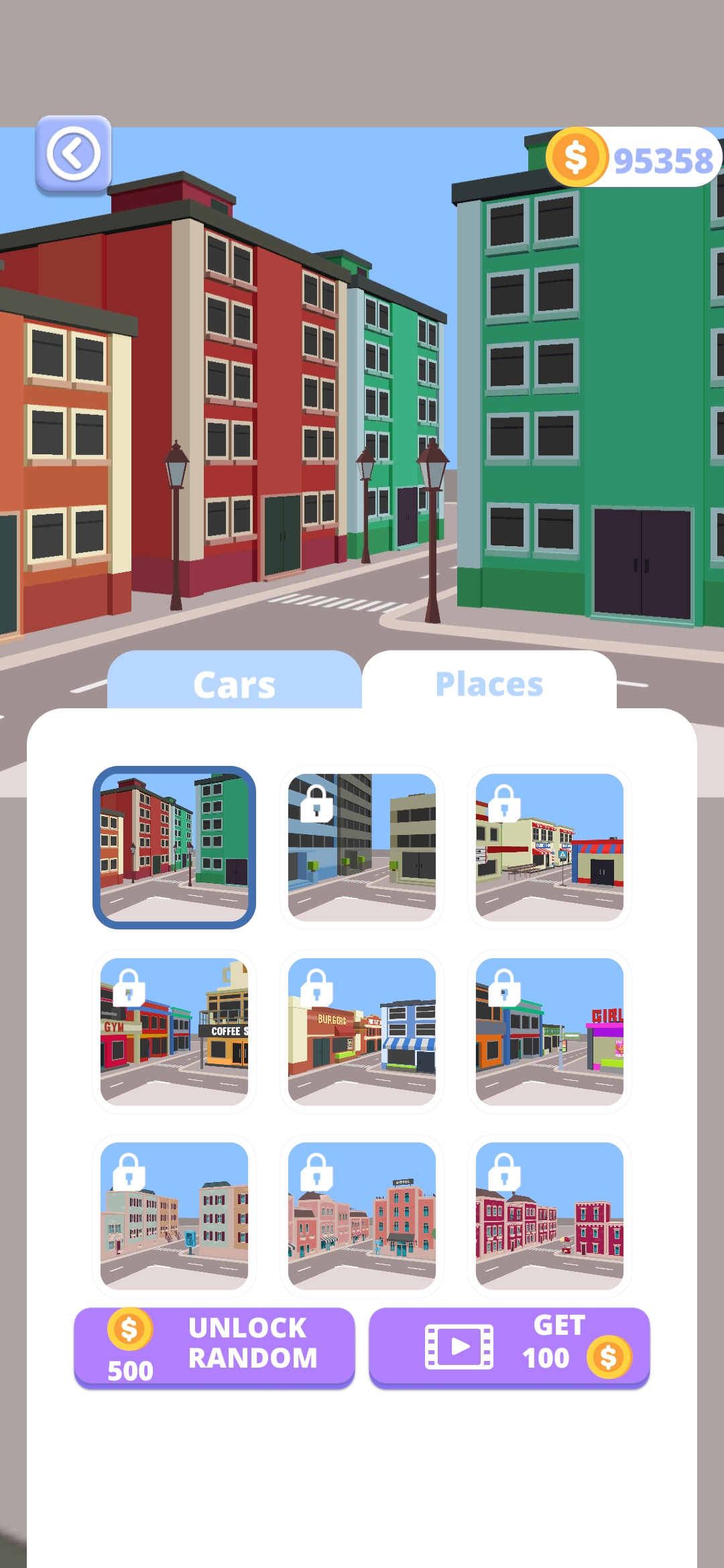The height and width of the screenshot is (1568, 724).
Task: Go back using the arrow button
Action: (x=73, y=155)
